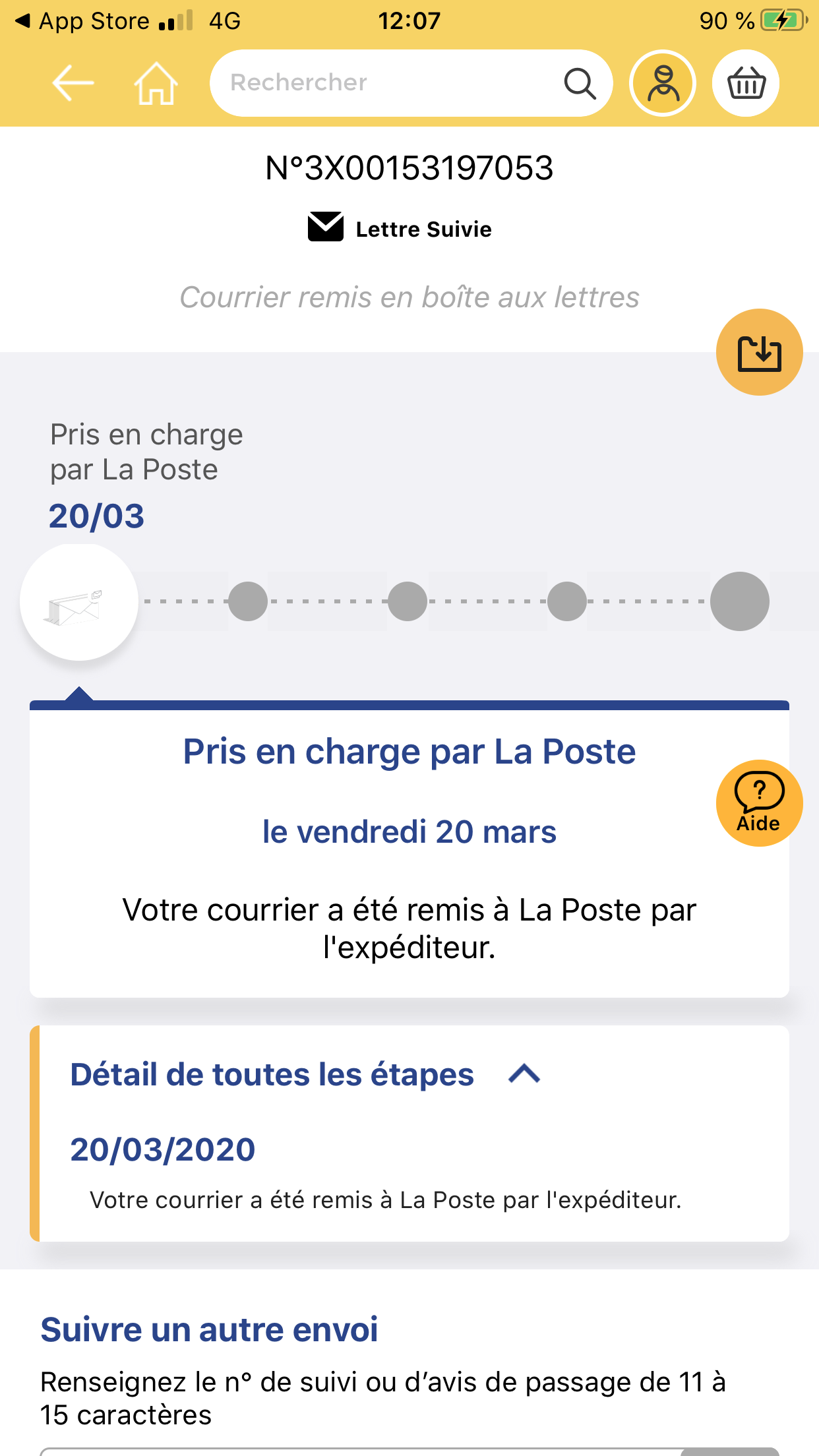Open the user account icon
819x1456 pixels.
663,83
